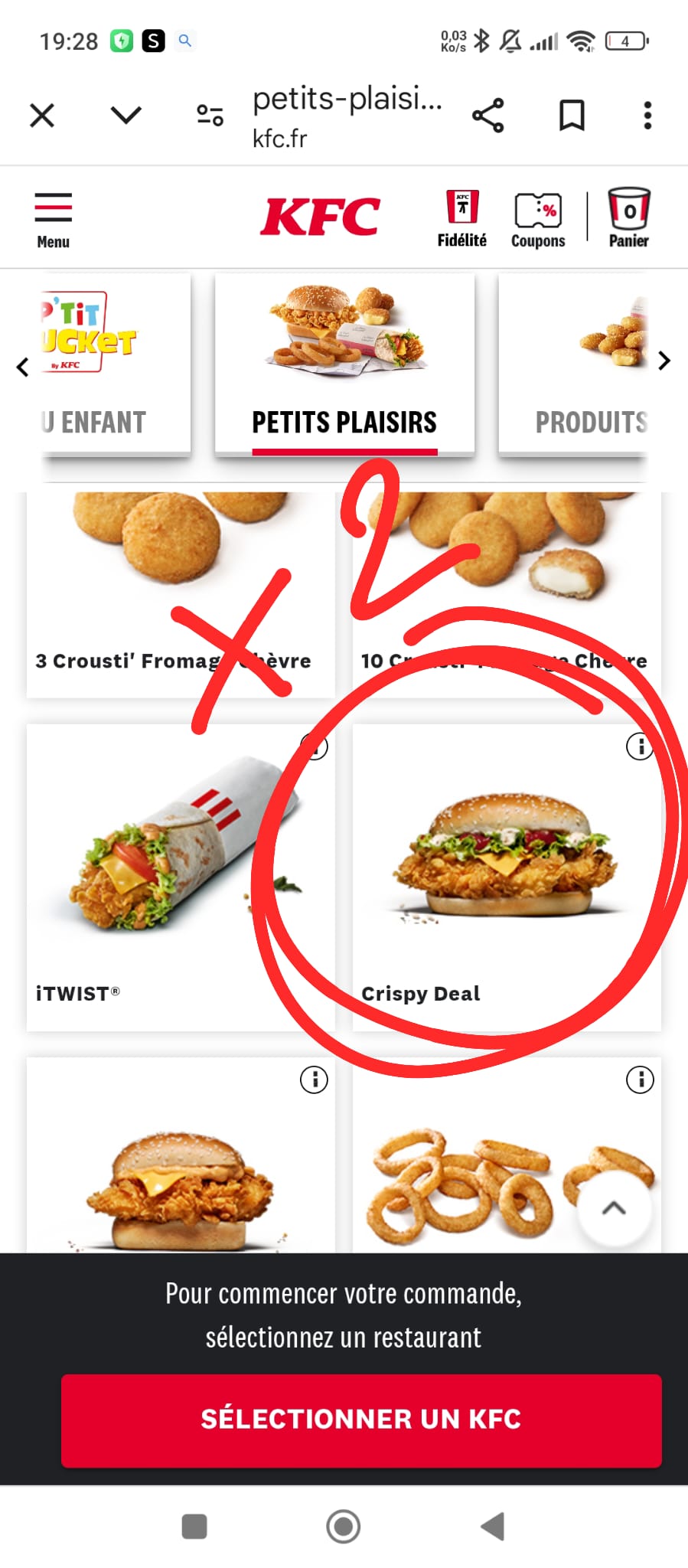Bookmark this page

tap(572, 116)
